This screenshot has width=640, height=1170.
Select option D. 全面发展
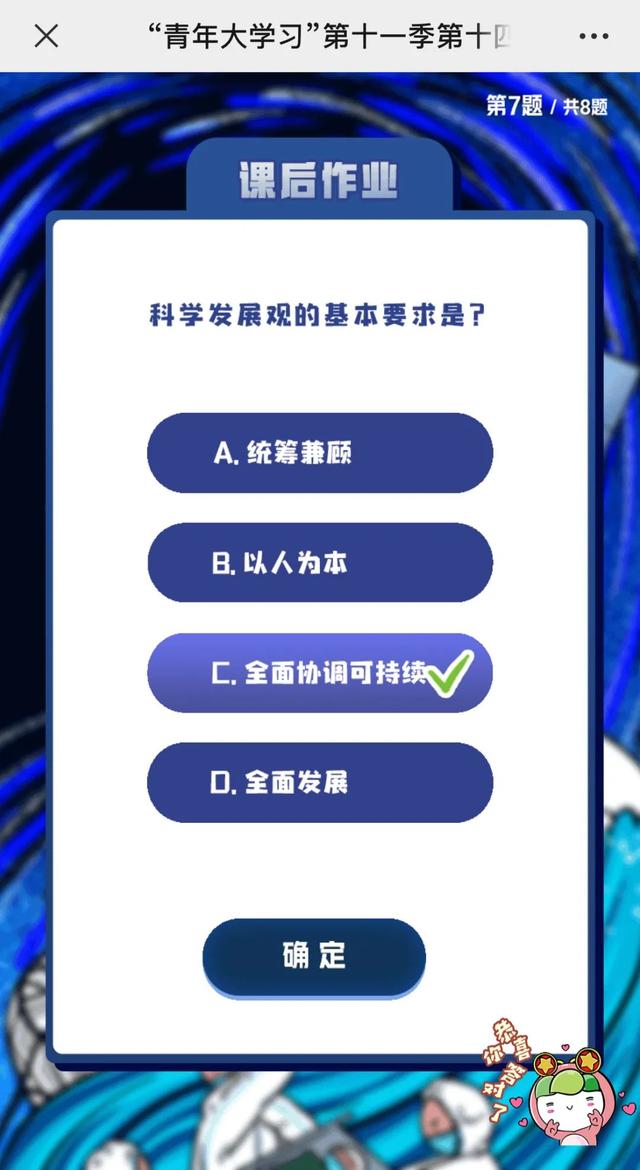coord(320,782)
